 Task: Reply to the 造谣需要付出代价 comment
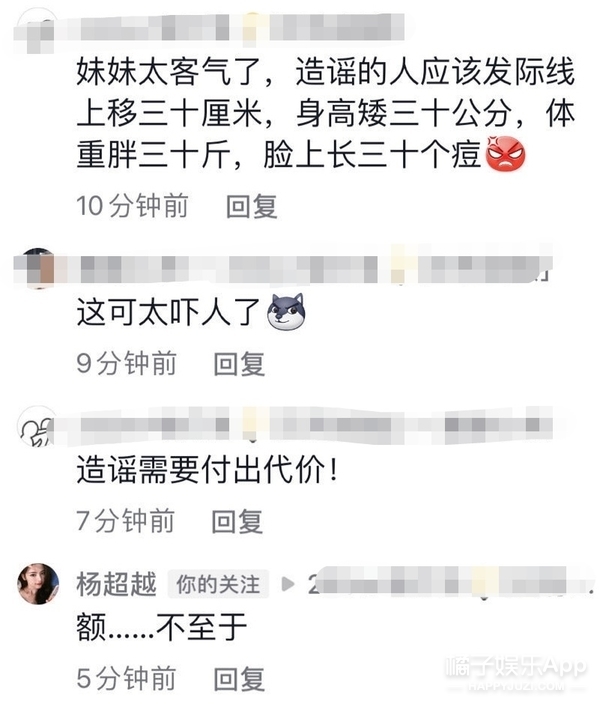click(x=237, y=521)
